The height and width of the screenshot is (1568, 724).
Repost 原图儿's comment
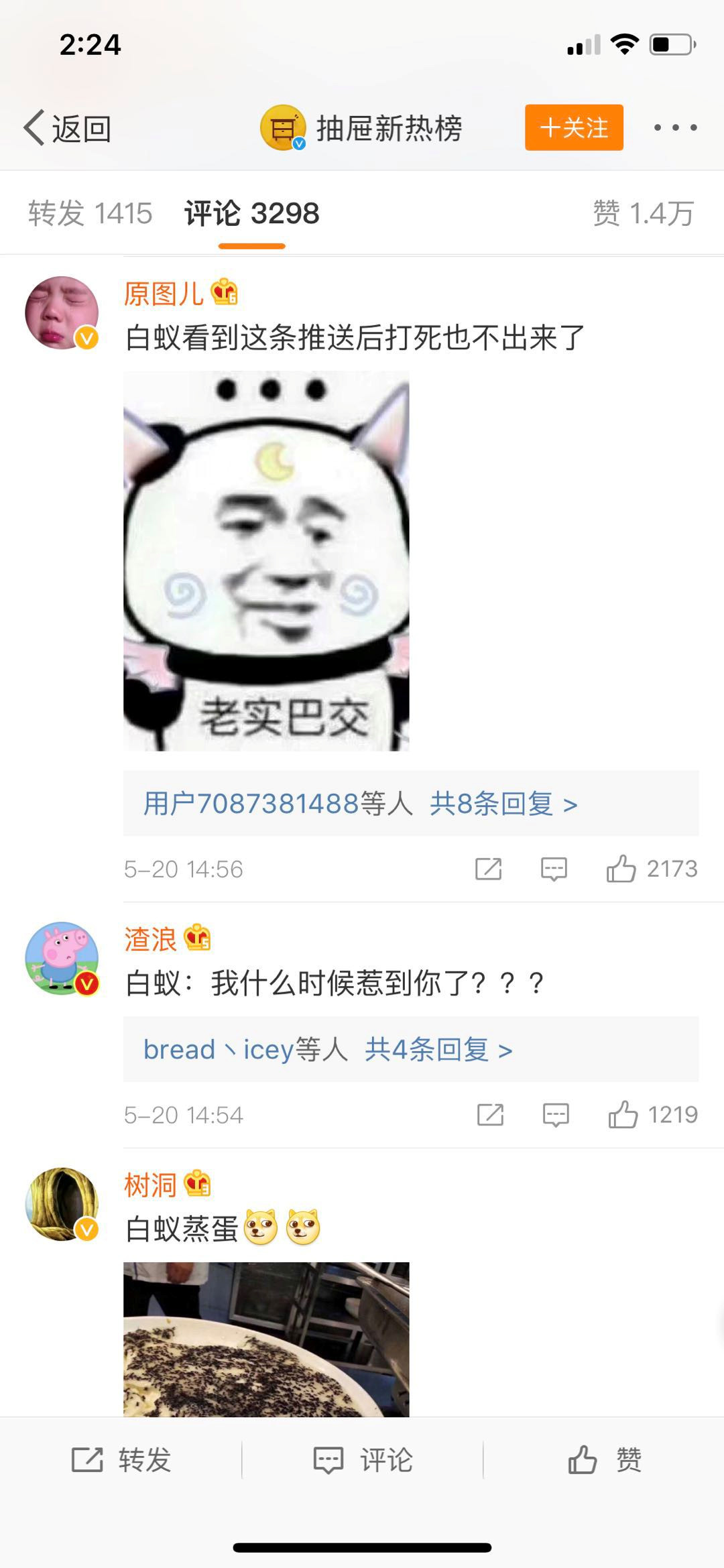[488, 869]
